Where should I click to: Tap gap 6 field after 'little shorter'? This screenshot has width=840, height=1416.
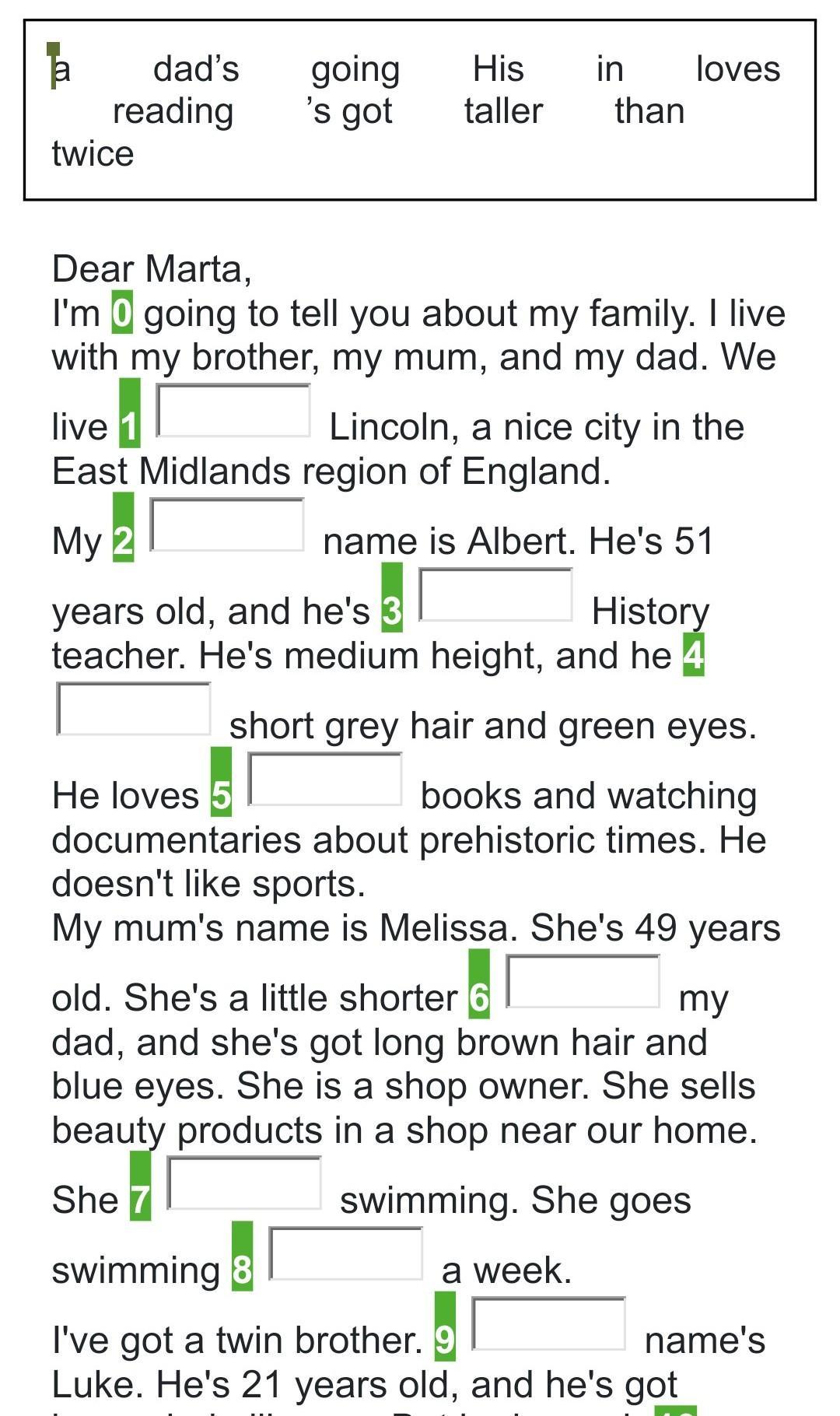[583, 982]
